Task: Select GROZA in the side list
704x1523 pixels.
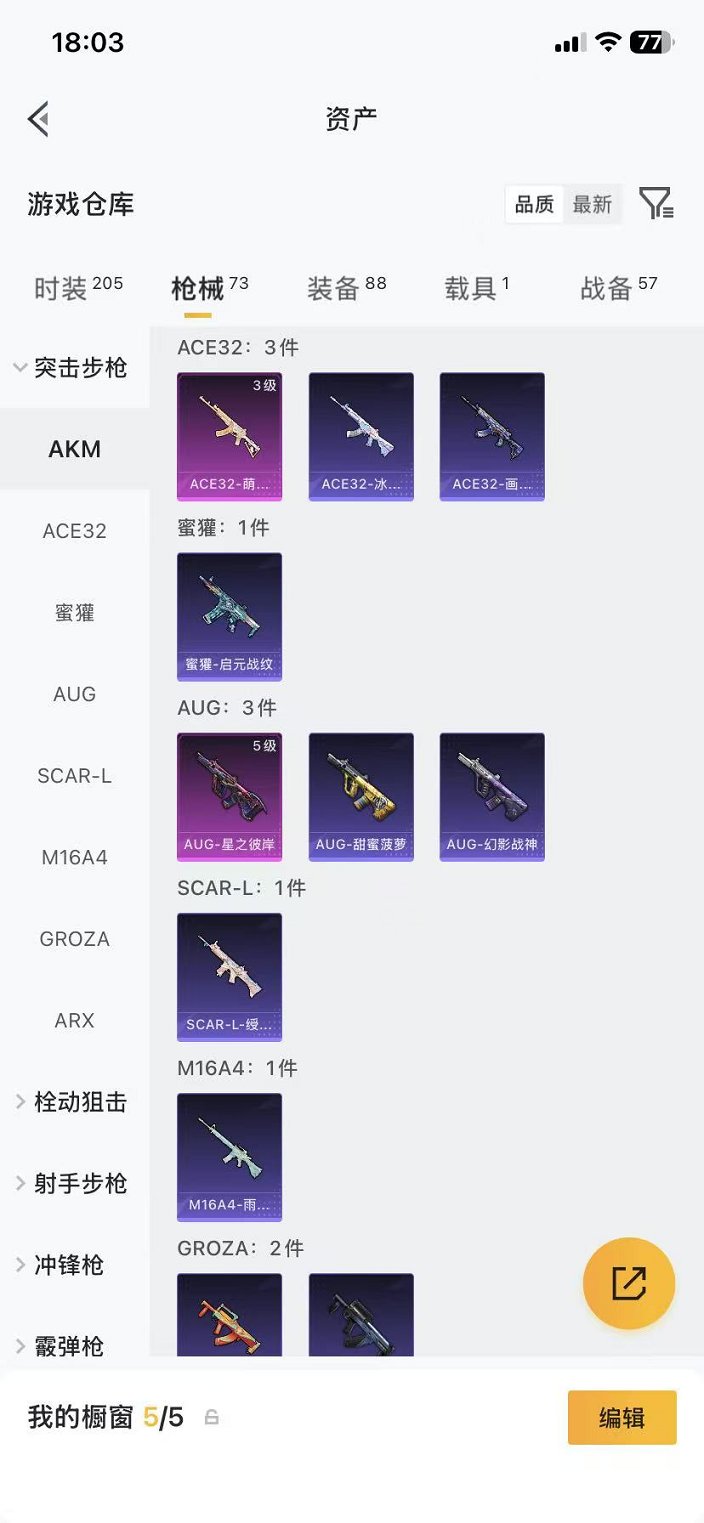Action: click(x=75, y=939)
